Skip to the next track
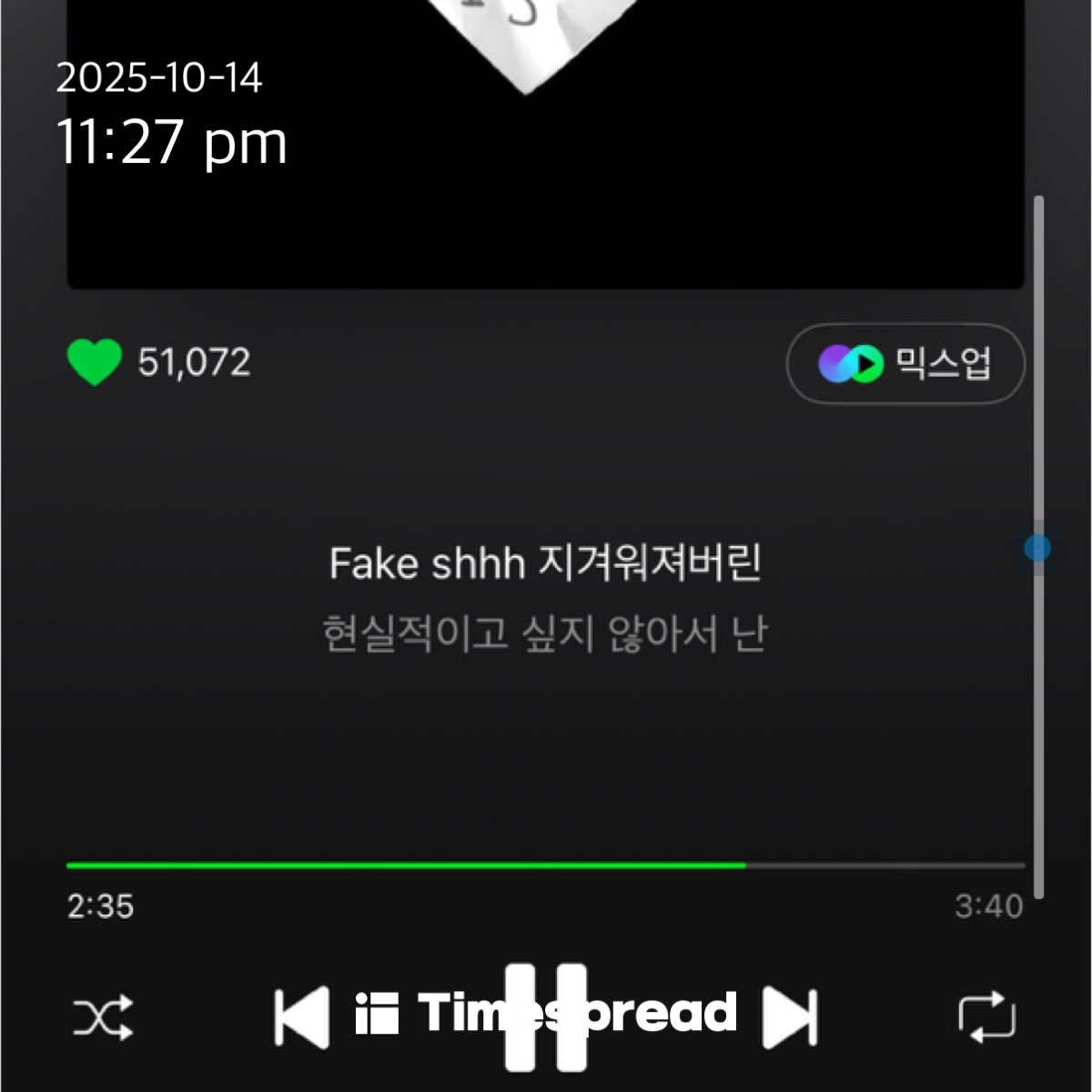The width and height of the screenshot is (1092, 1092). click(x=790, y=1016)
